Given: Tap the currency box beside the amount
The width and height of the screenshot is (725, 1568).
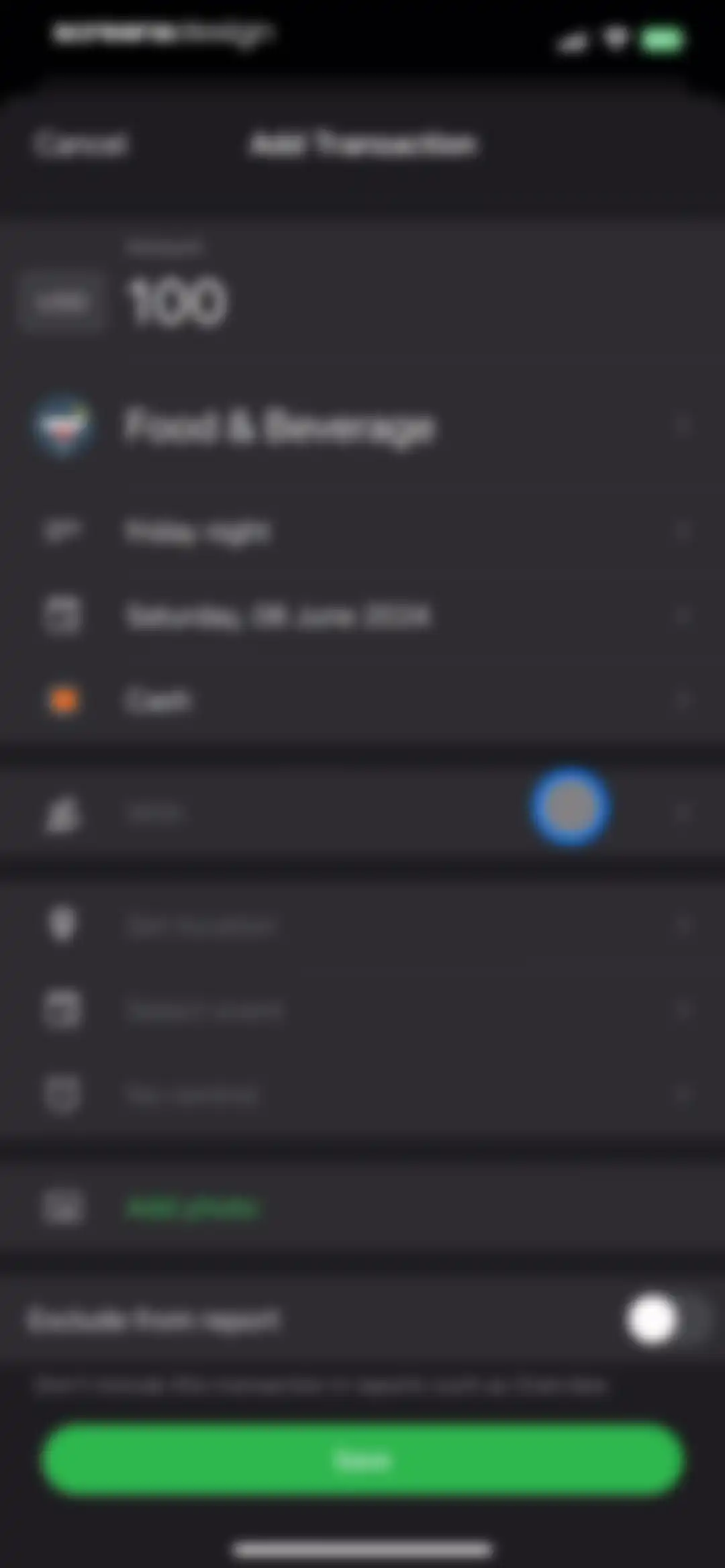Looking at the screenshot, I should 61,301.
